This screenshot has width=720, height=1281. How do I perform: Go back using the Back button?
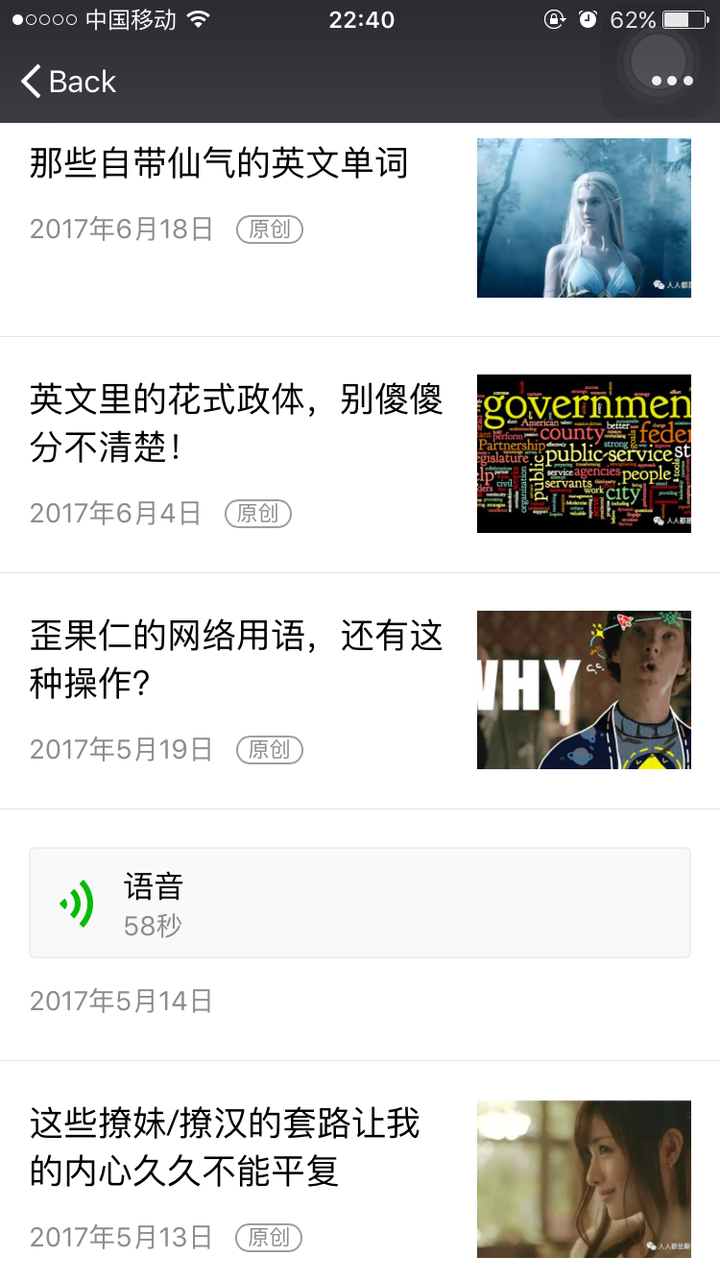coord(68,82)
